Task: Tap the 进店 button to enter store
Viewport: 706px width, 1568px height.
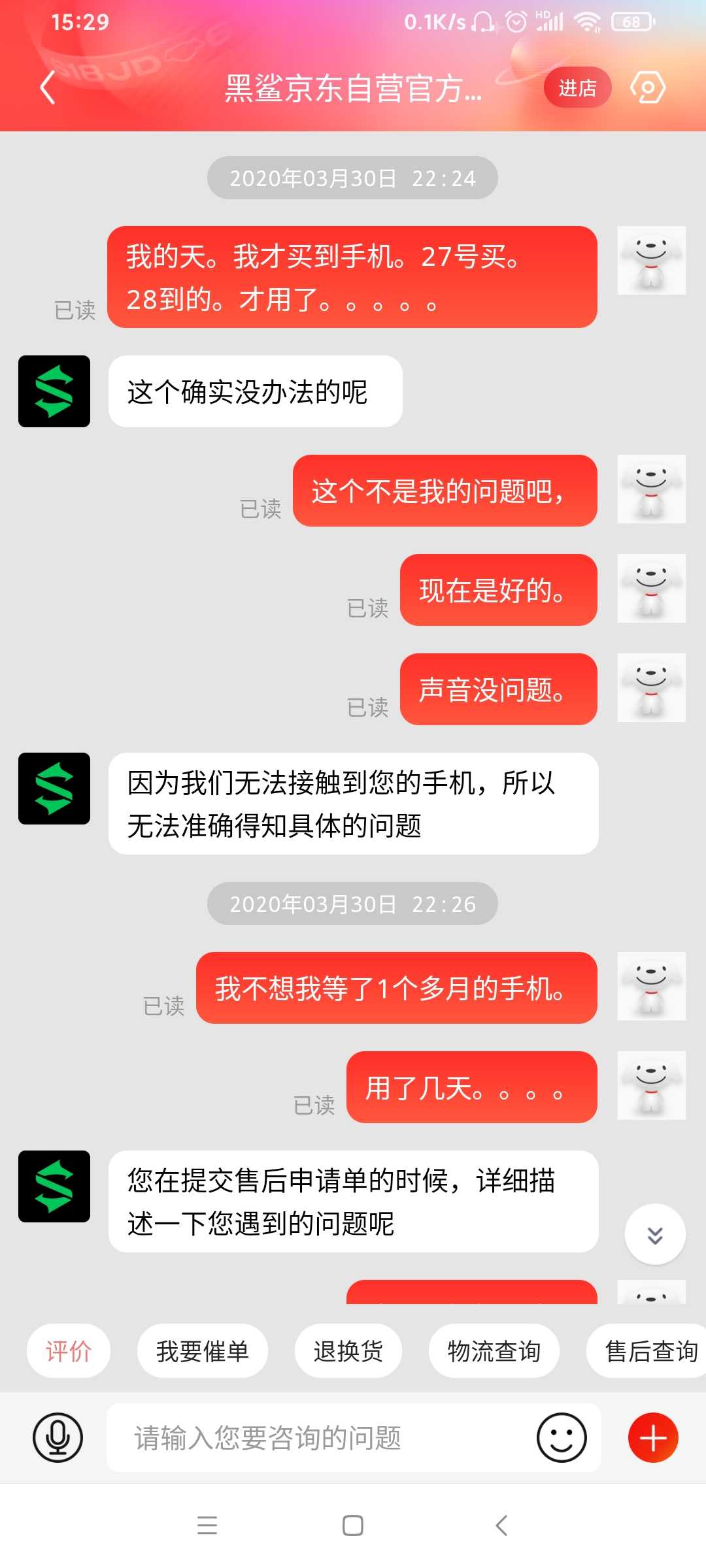Action: pos(577,88)
